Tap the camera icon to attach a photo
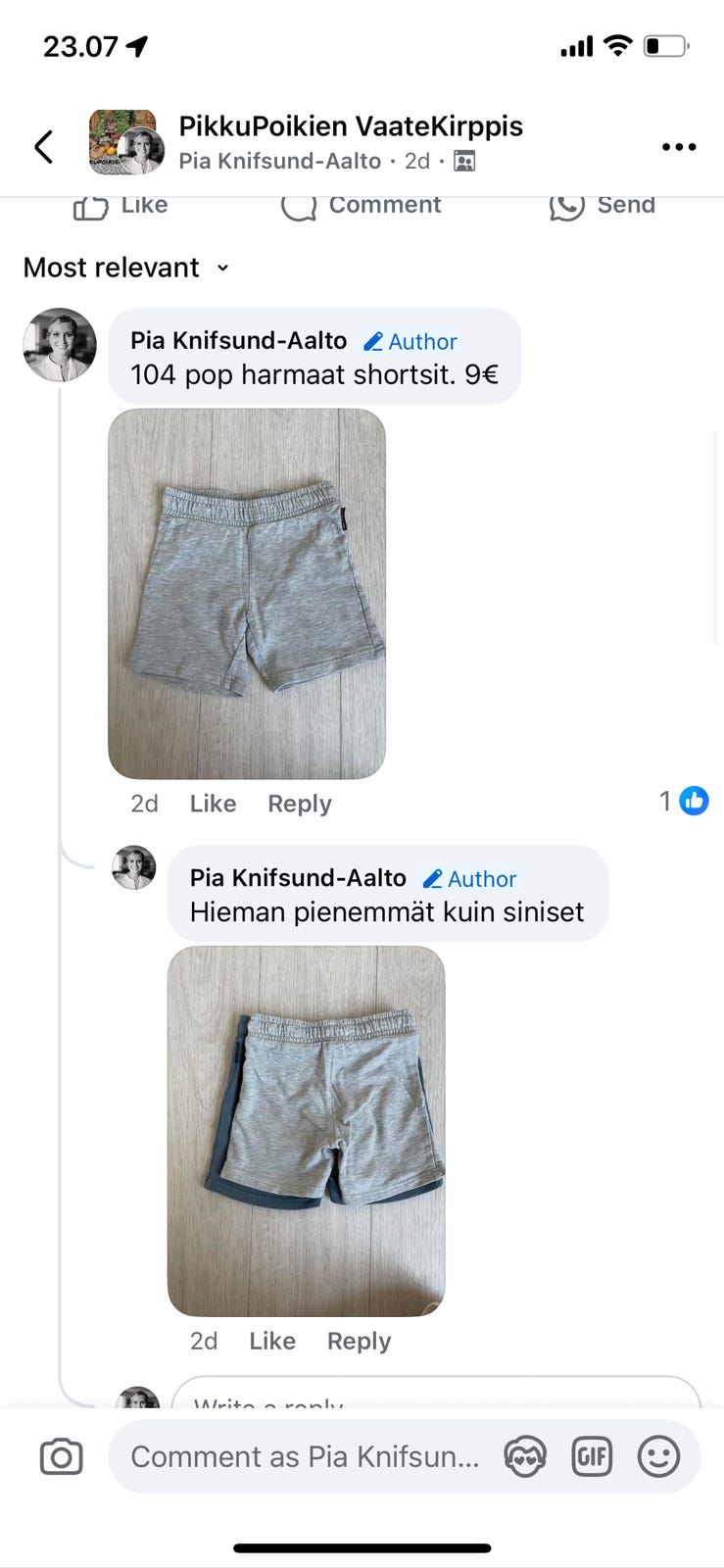The image size is (724, 1568). 59,1456
